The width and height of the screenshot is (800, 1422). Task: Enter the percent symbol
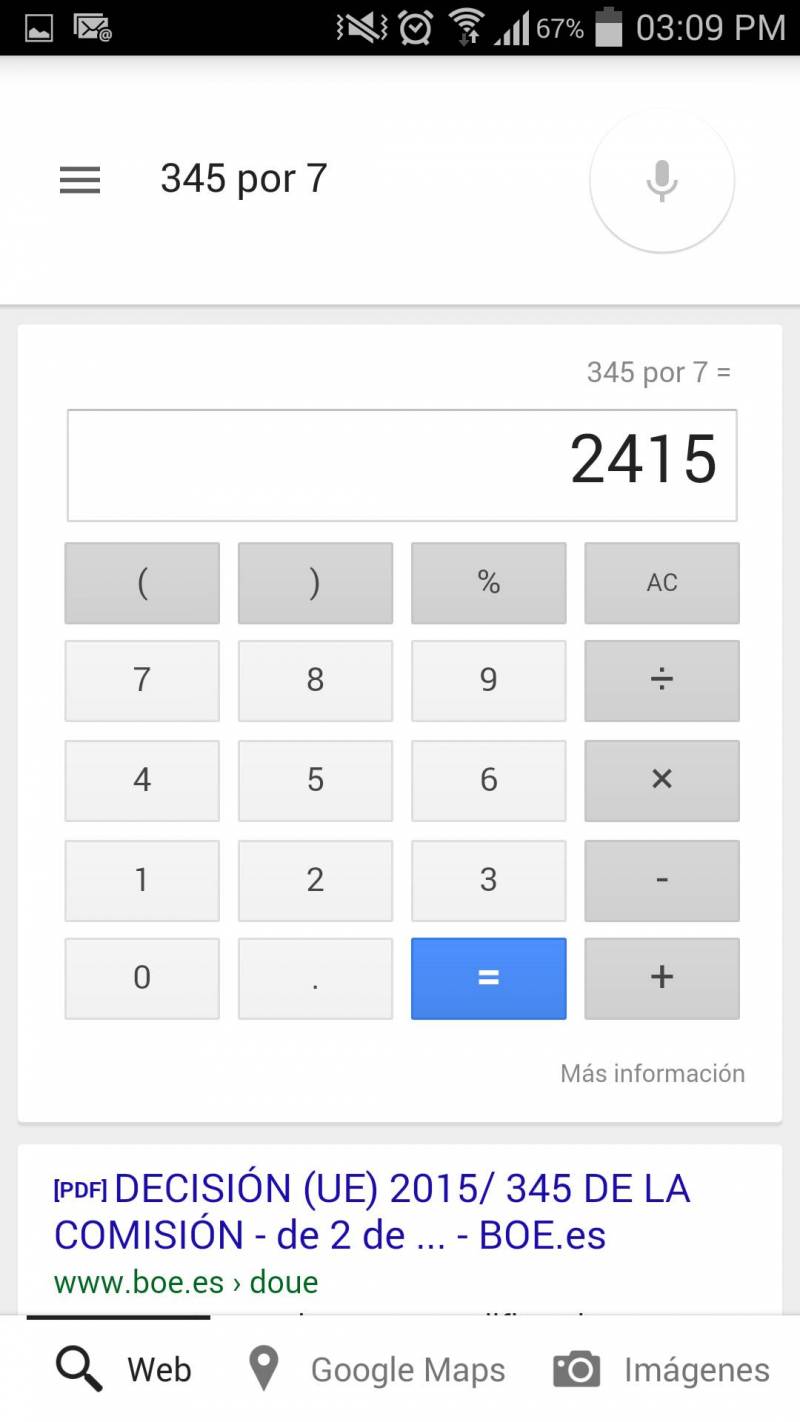point(489,583)
